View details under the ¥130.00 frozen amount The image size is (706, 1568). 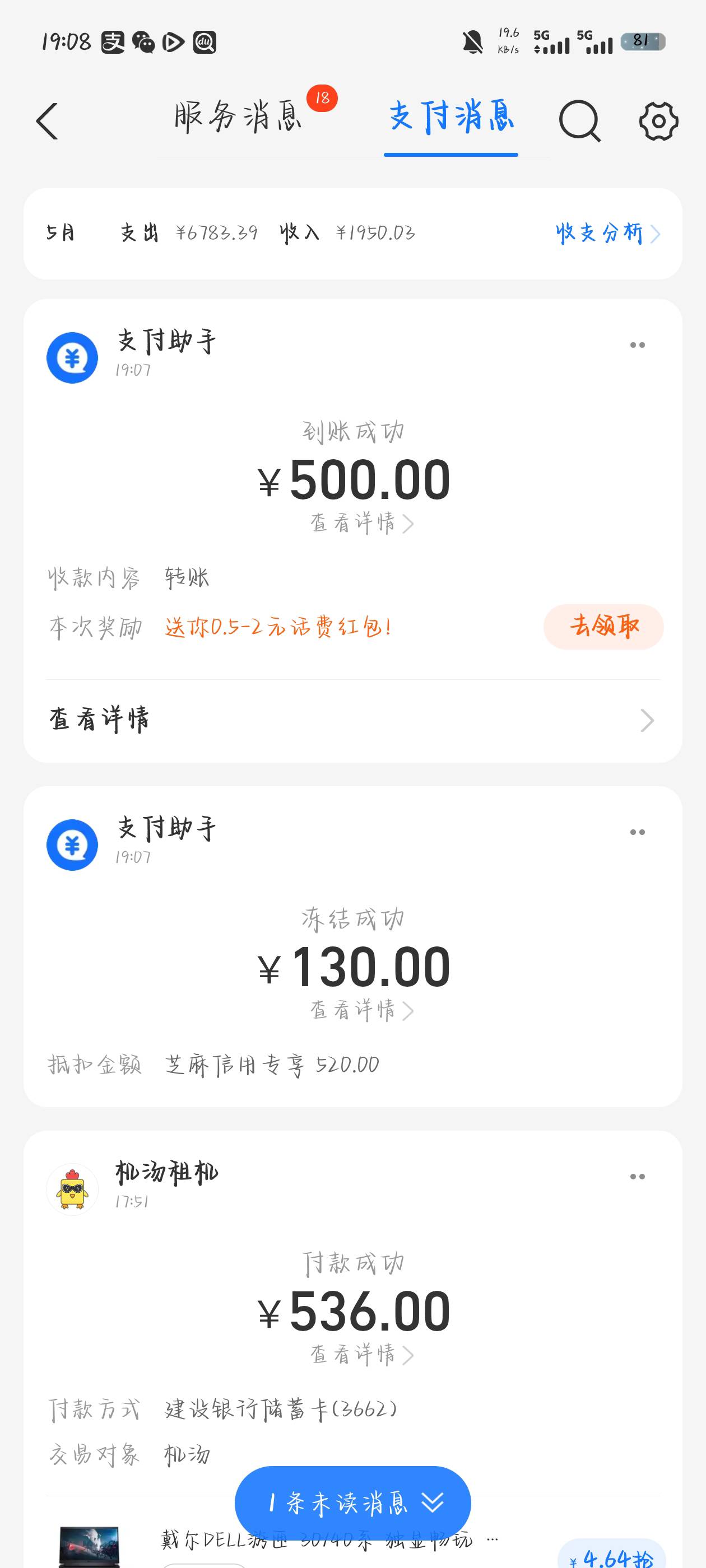point(362,1010)
